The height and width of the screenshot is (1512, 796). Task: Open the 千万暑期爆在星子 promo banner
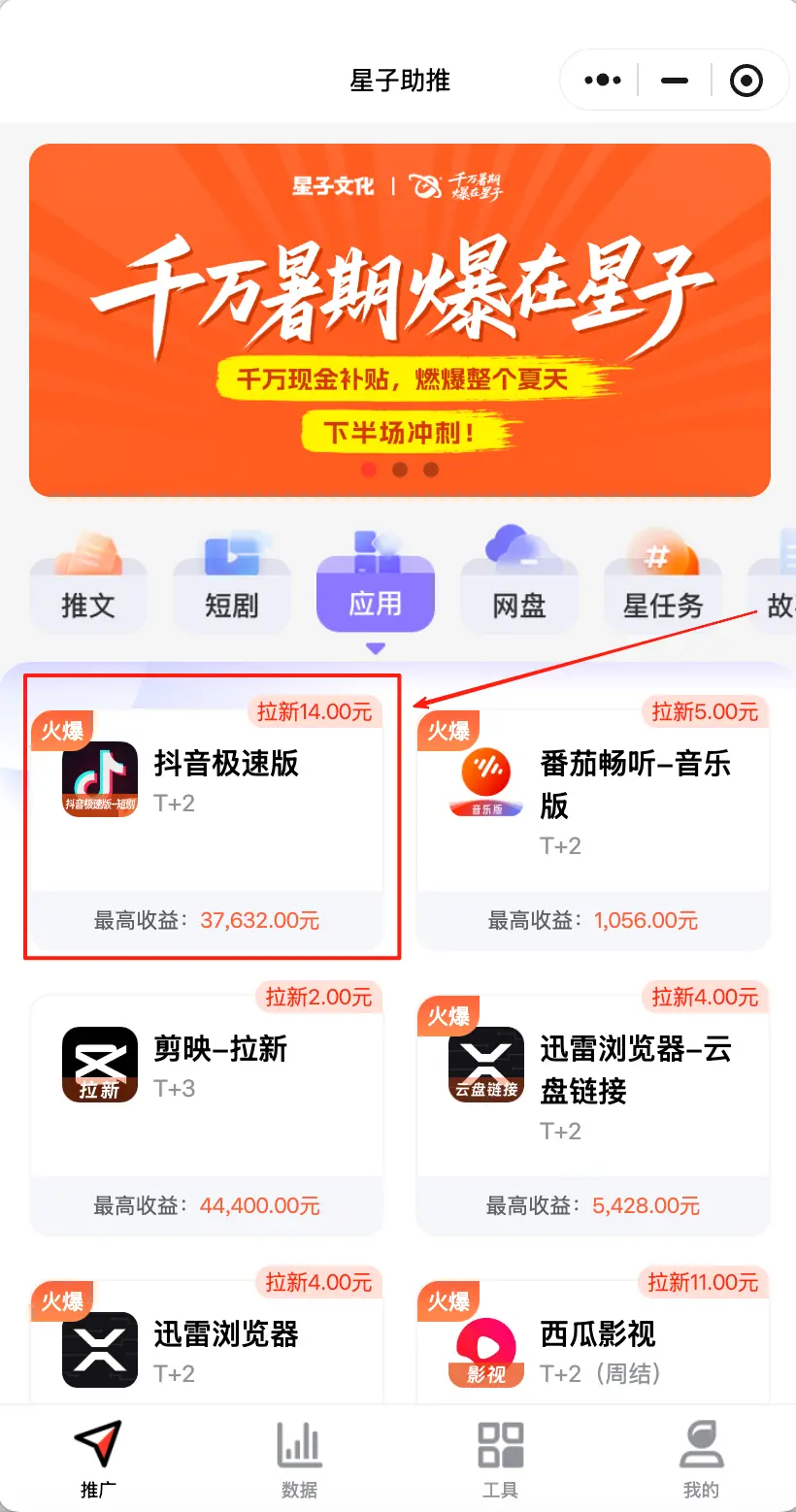tap(399, 319)
